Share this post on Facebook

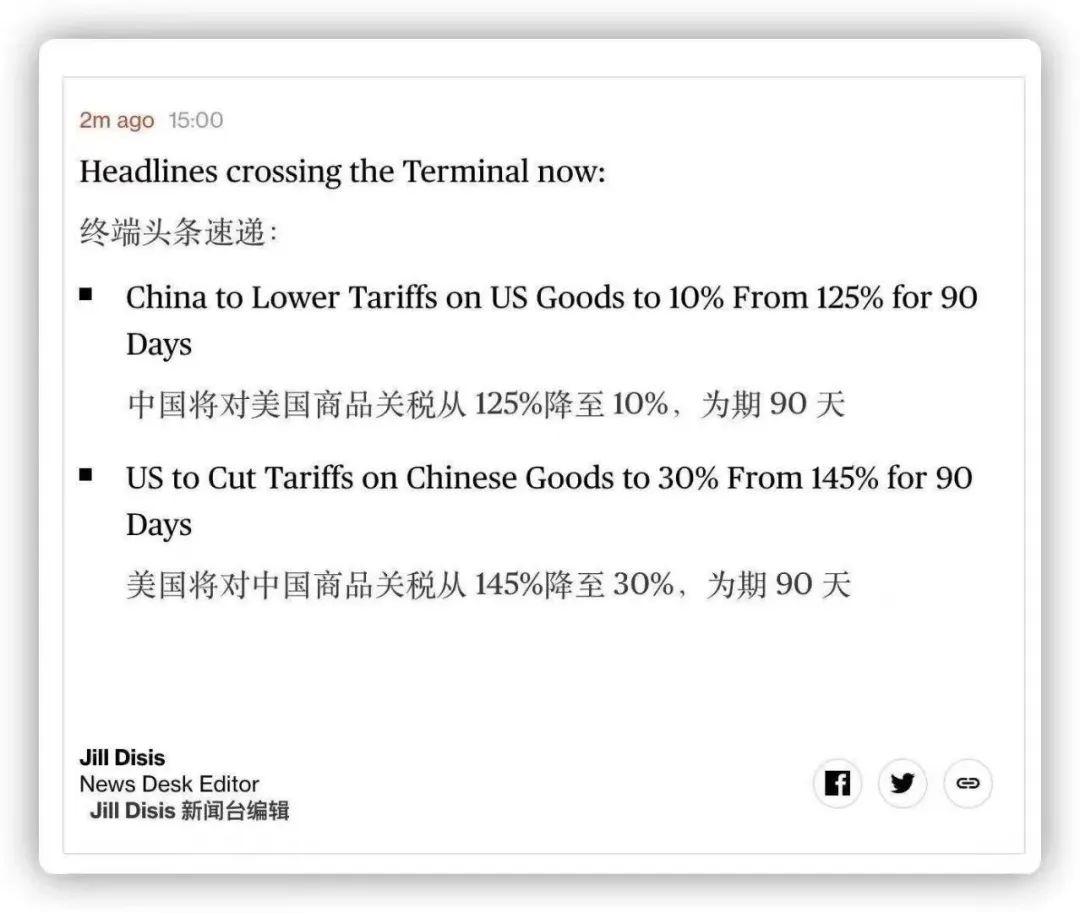coord(837,783)
